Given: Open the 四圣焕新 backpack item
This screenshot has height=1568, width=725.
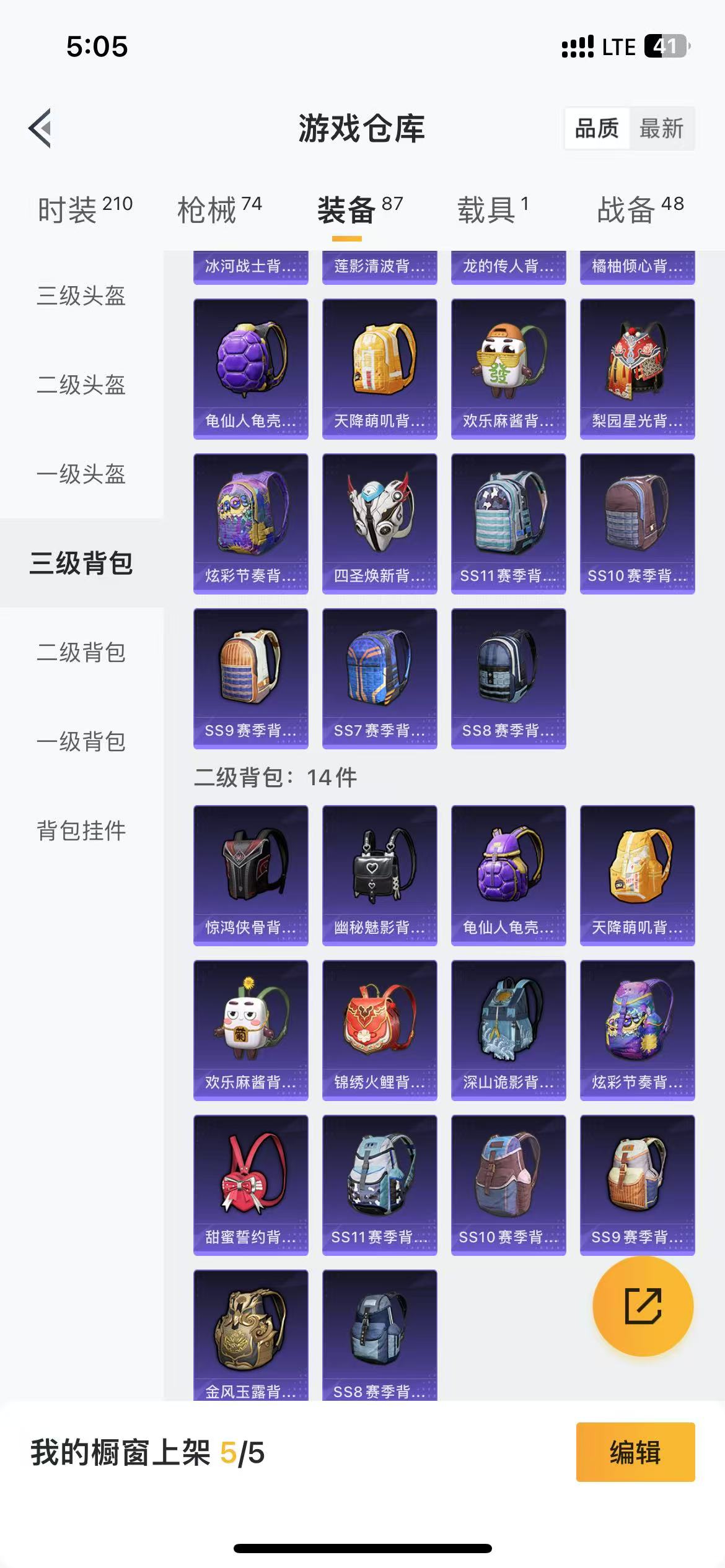Looking at the screenshot, I should click(x=379, y=524).
